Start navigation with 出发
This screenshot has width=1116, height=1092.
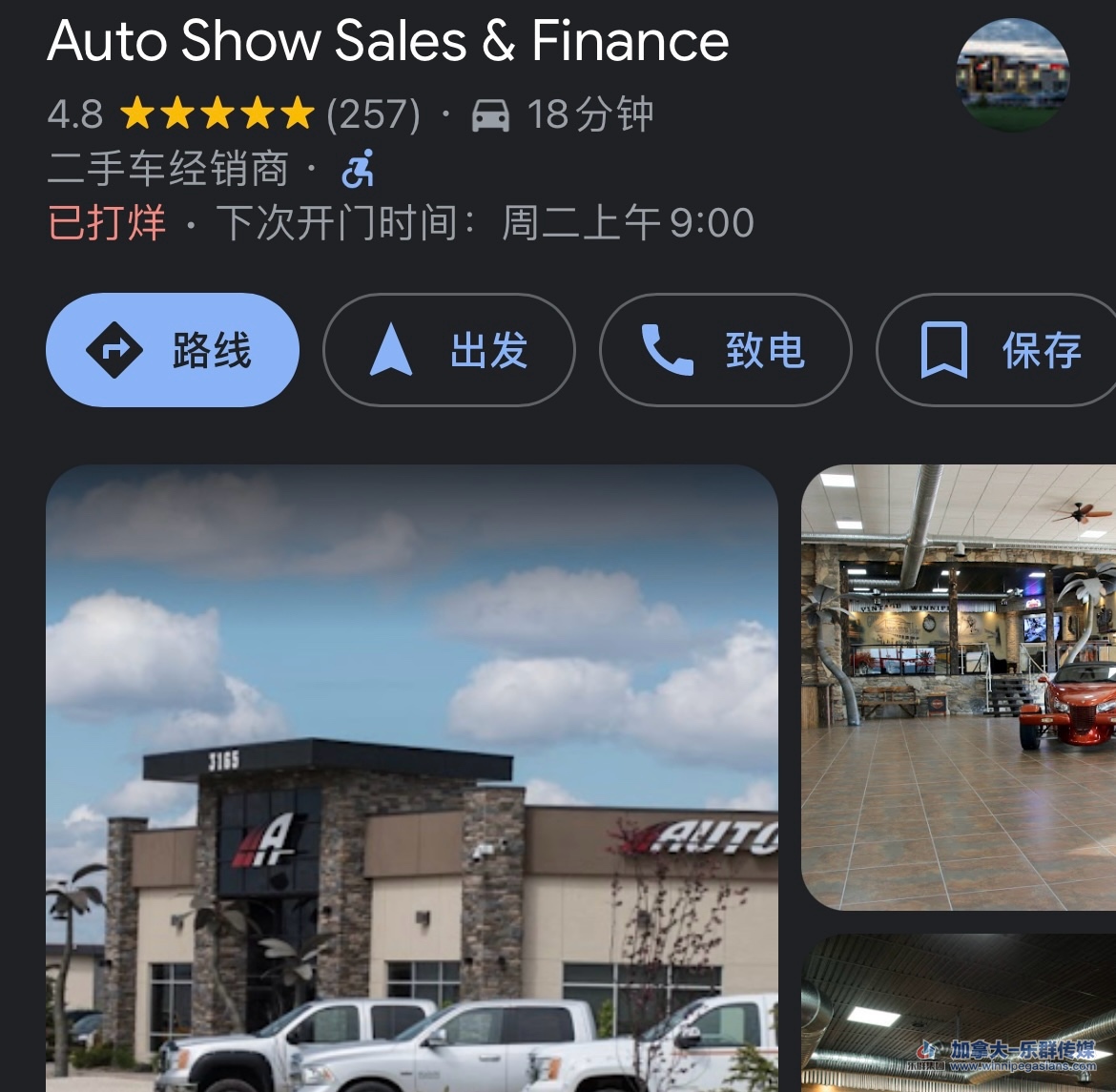coord(449,350)
